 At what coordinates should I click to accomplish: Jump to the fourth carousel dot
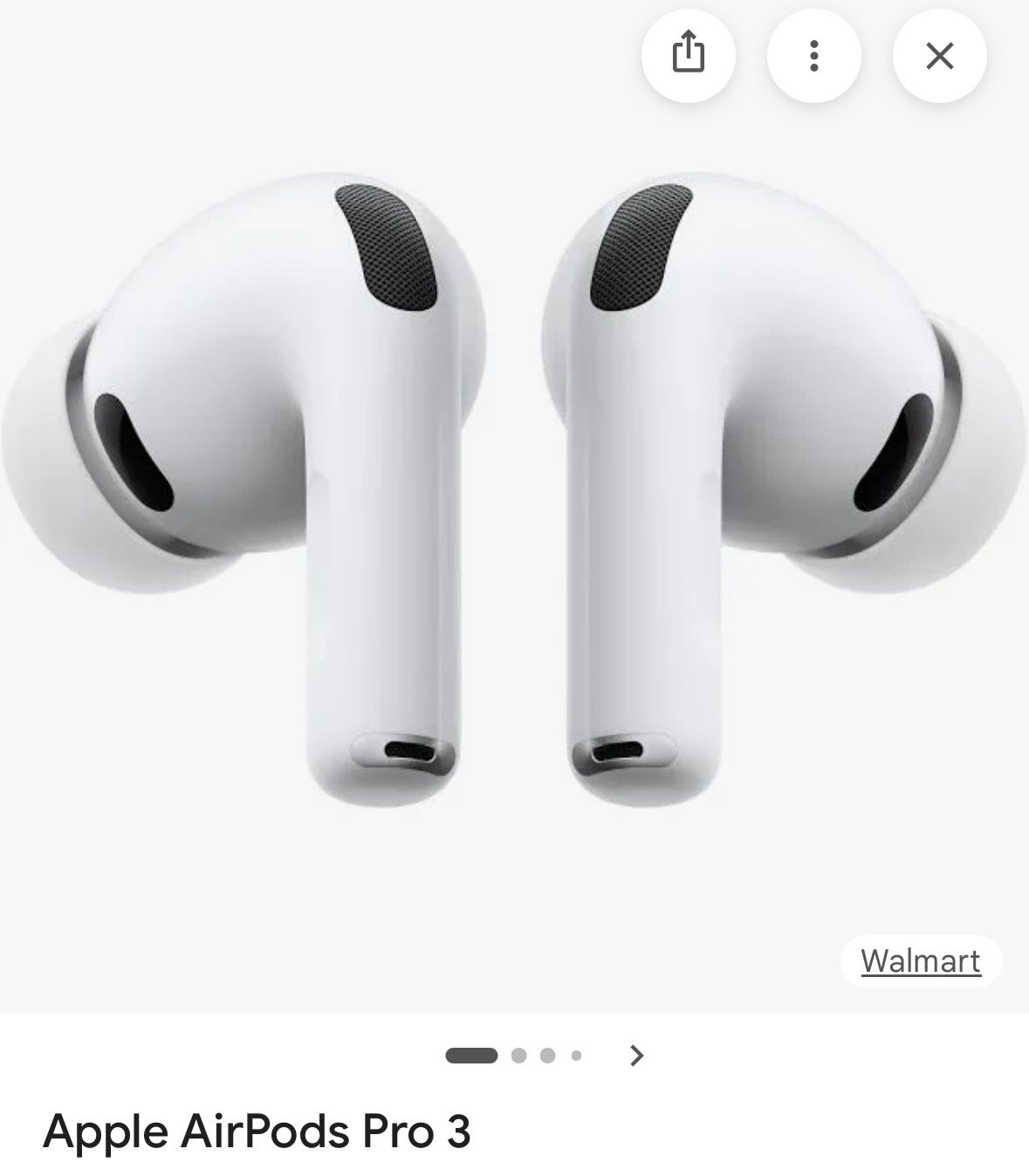point(575,1056)
